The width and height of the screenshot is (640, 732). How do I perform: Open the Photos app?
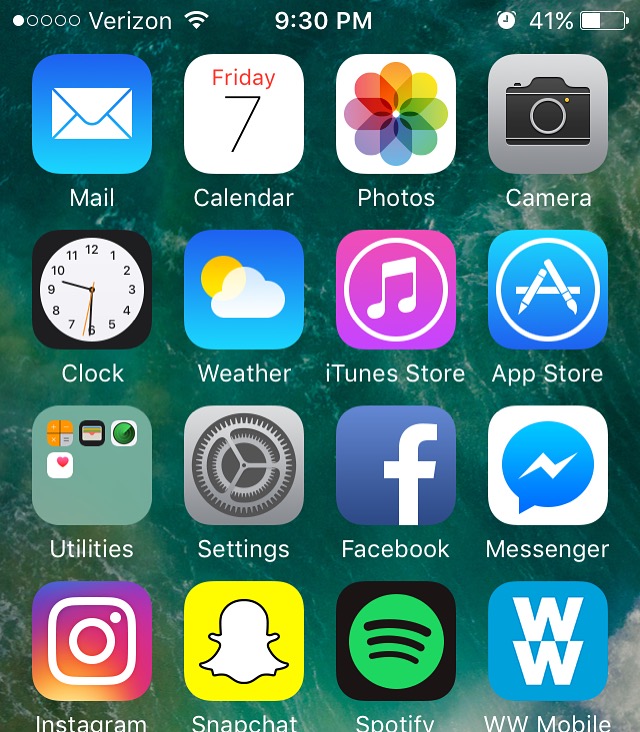396,114
